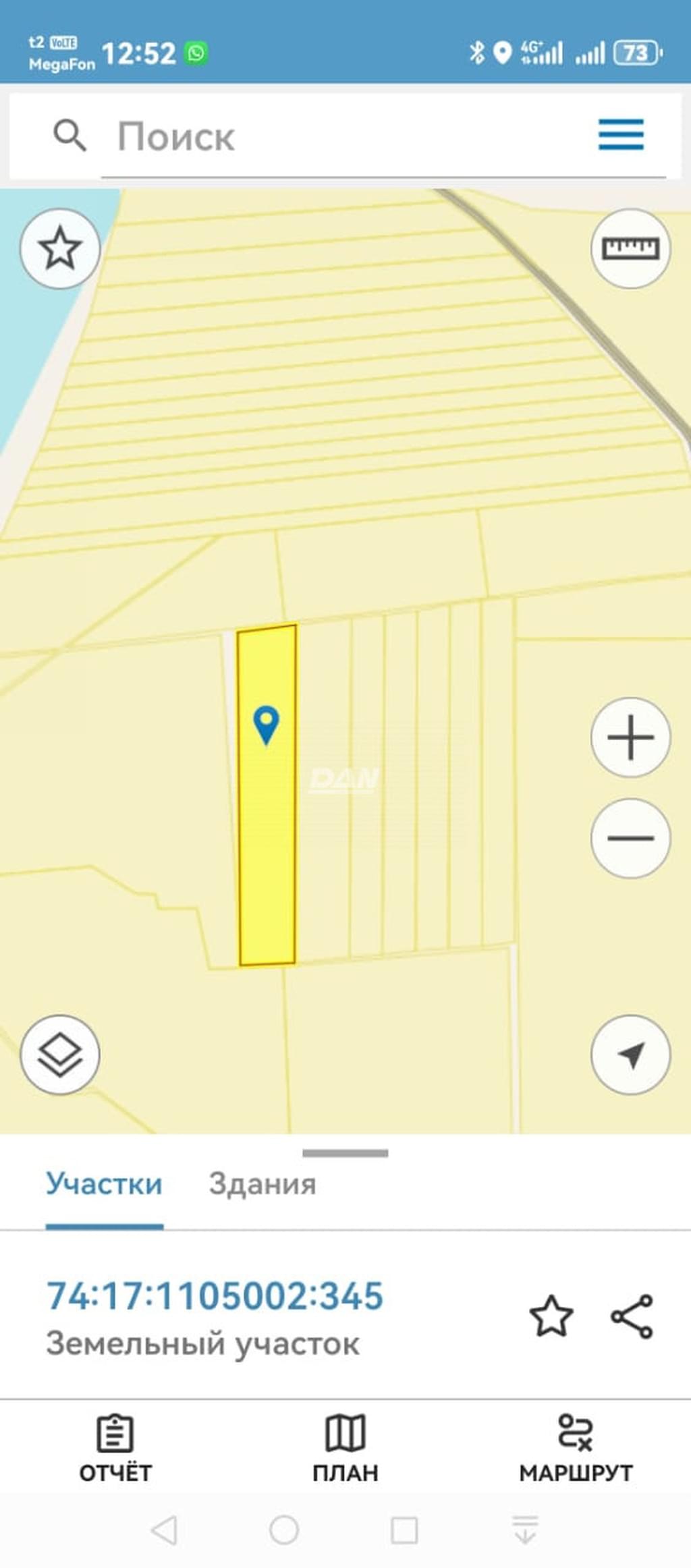691x1568 pixels.
Task: Go back with system back button
Action: tap(164, 1530)
